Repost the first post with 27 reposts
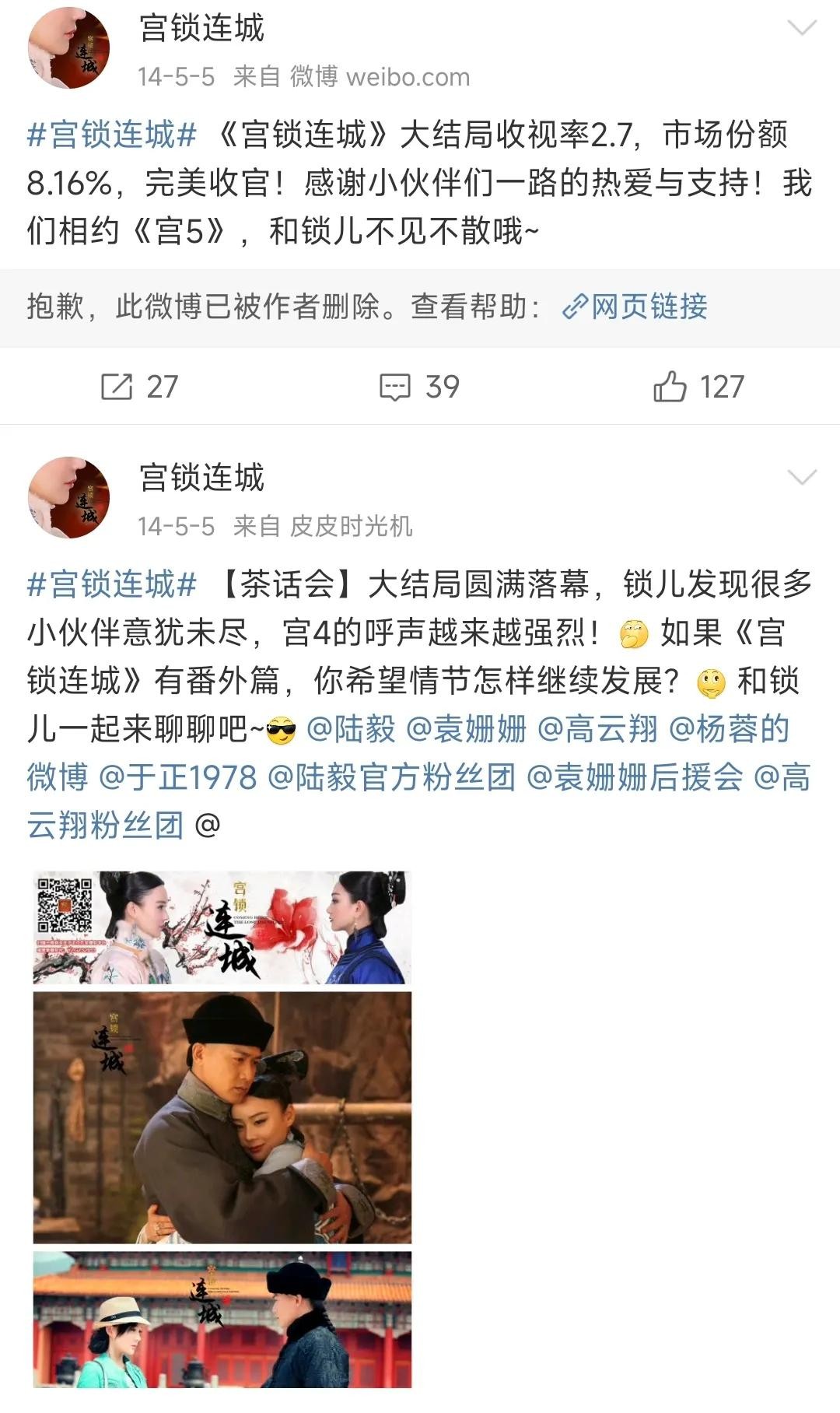The height and width of the screenshot is (1413, 840). [140, 387]
